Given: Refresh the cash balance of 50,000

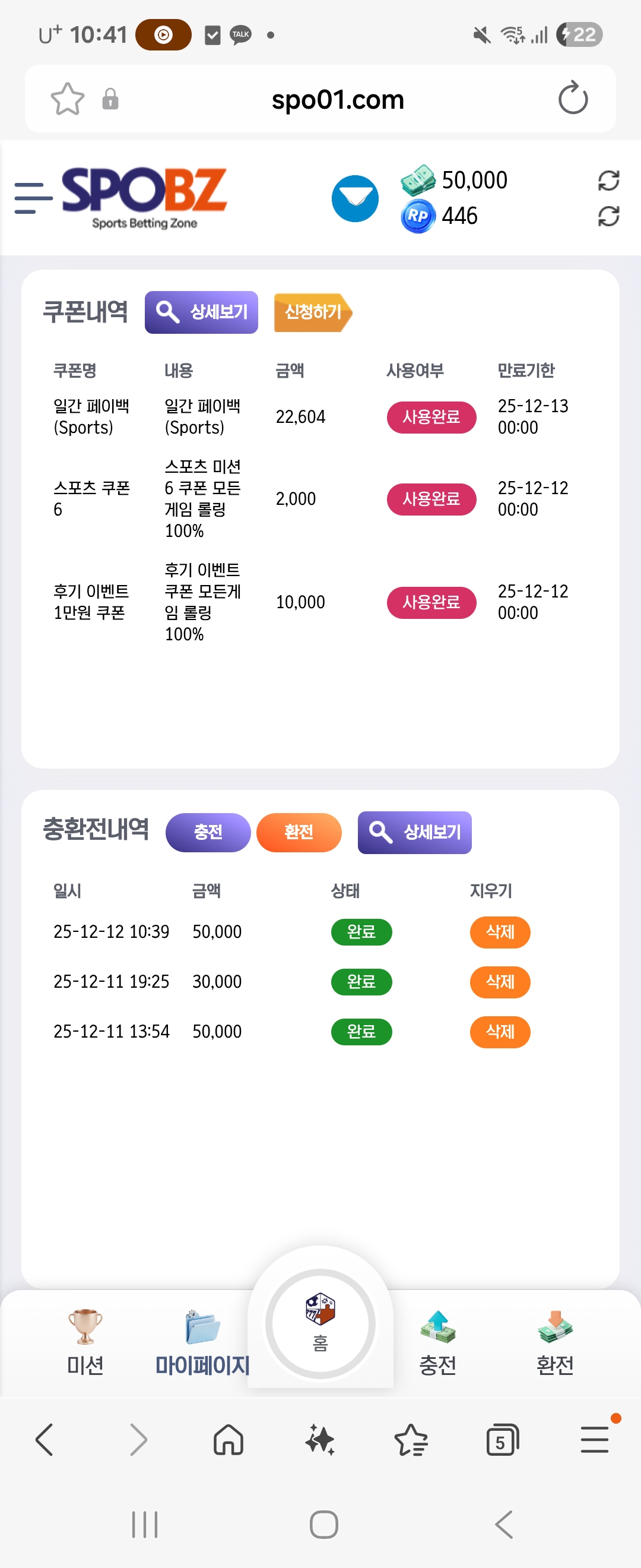Looking at the screenshot, I should 608,181.
